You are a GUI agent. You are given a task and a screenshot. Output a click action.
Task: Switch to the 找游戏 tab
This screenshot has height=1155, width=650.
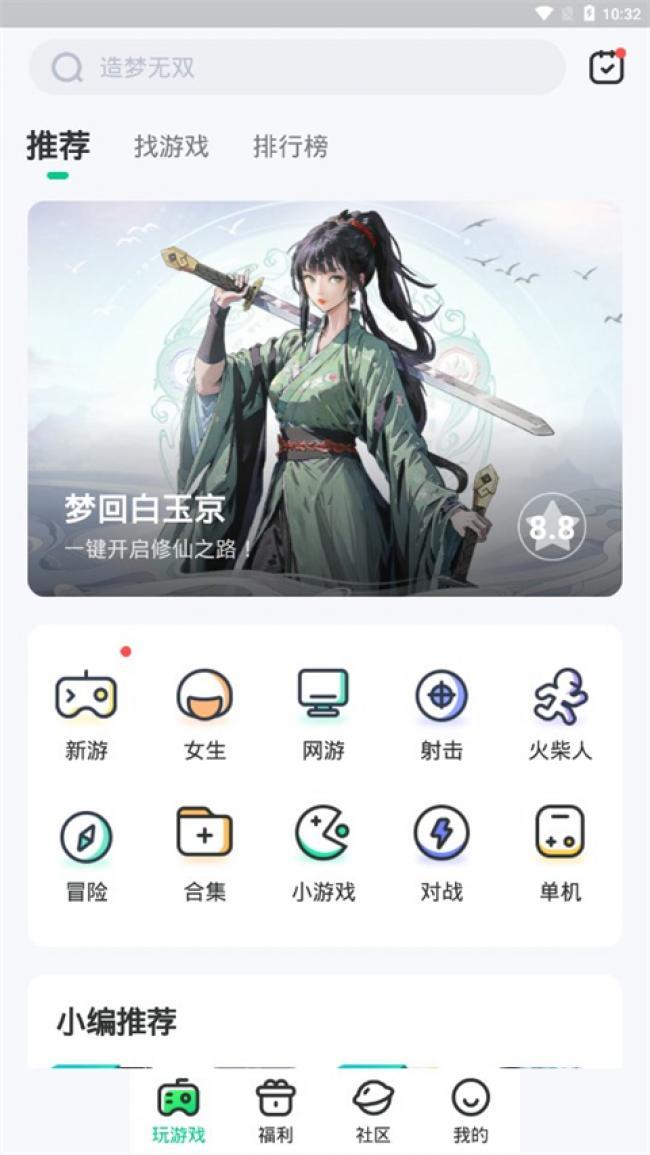pos(171,147)
